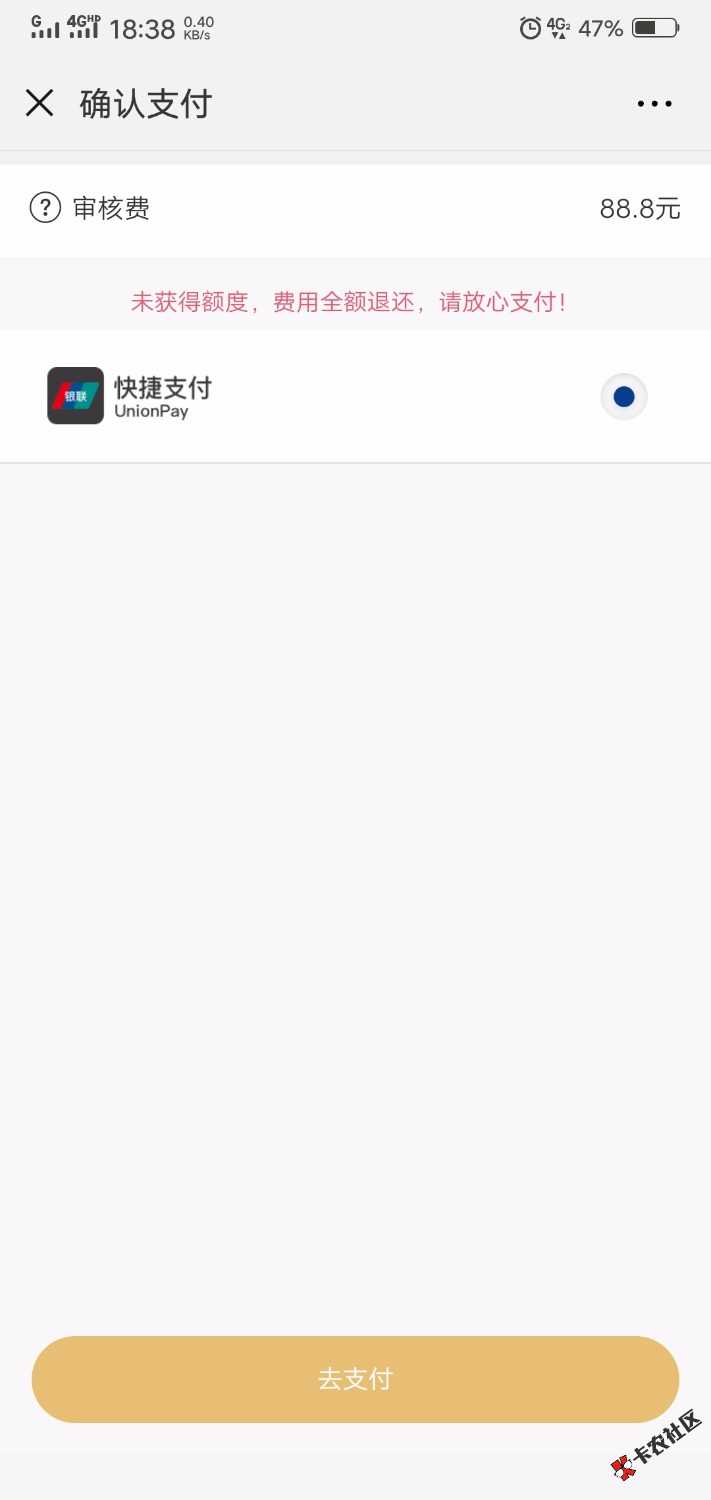
Task: Tap the 去支付 button
Action: pyautogui.click(x=355, y=1379)
